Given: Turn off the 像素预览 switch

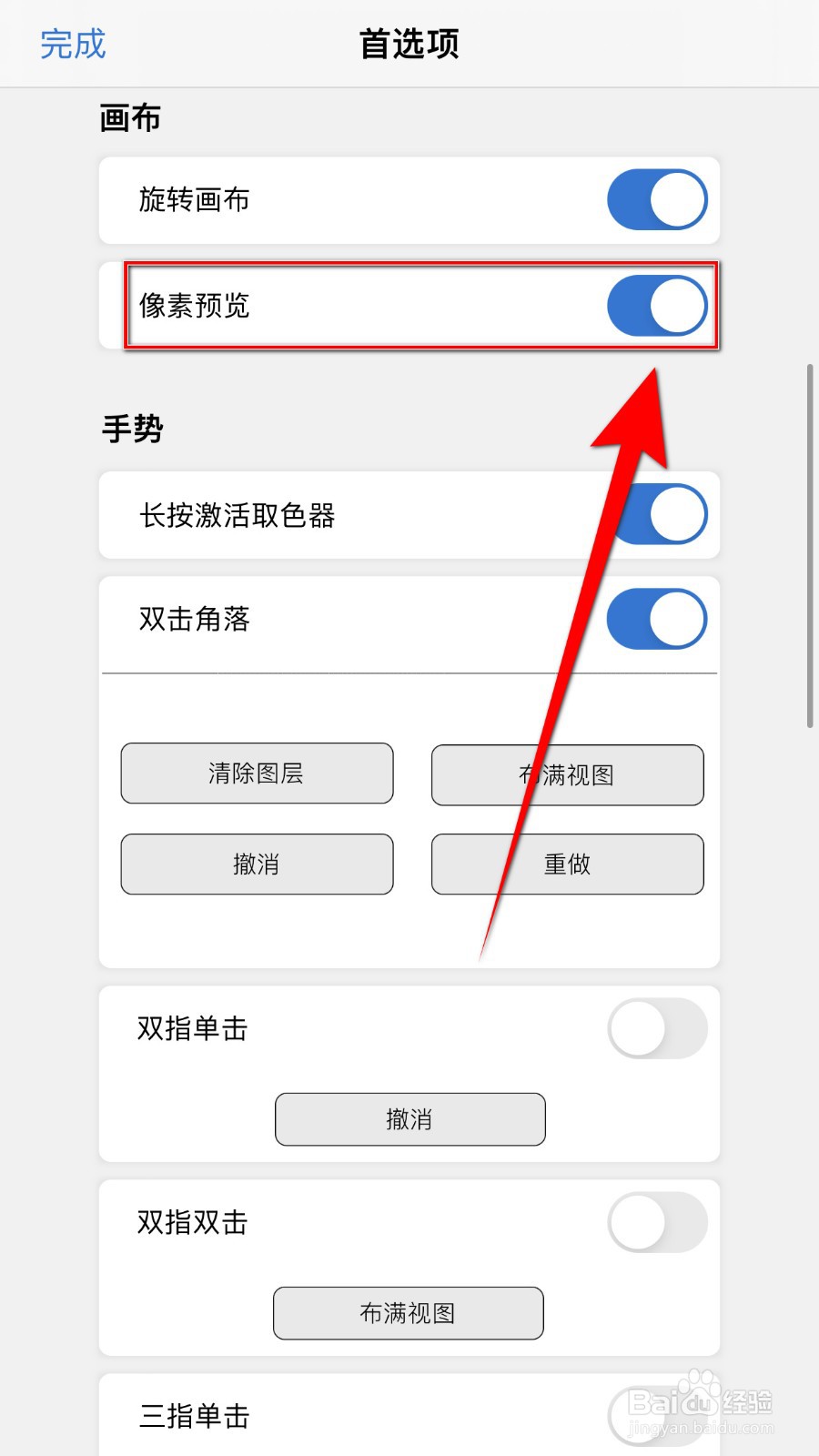Looking at the screenshot, I should pyautogui.click(x=657, y=307).
